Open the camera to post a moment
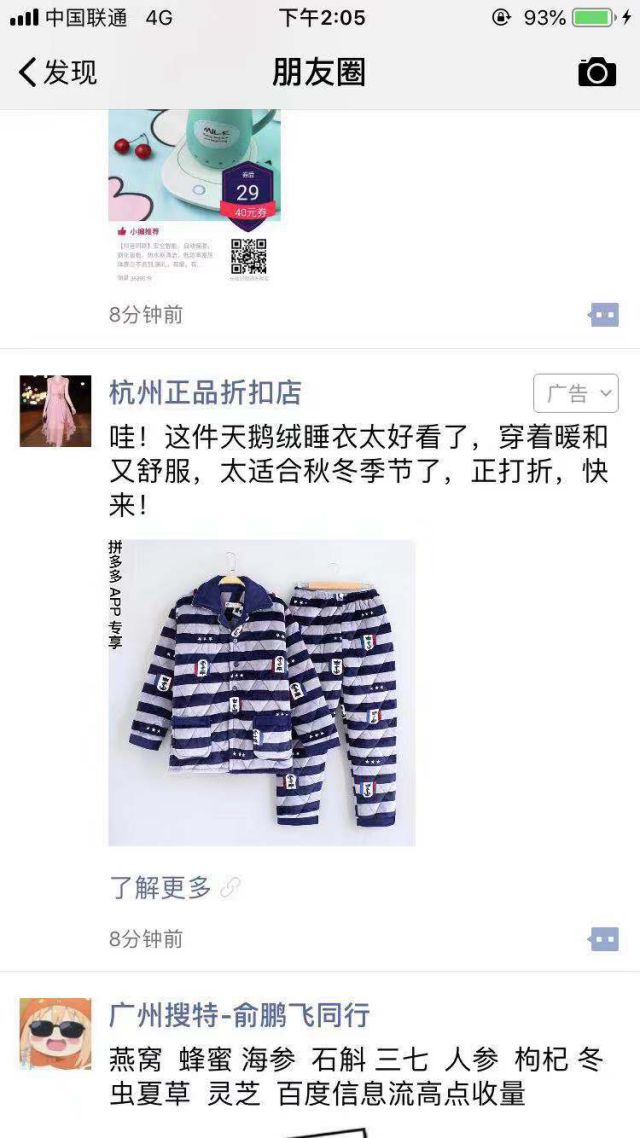Image resolution: width=640 pixels, height=1138 pixels. tap(597, 72)
